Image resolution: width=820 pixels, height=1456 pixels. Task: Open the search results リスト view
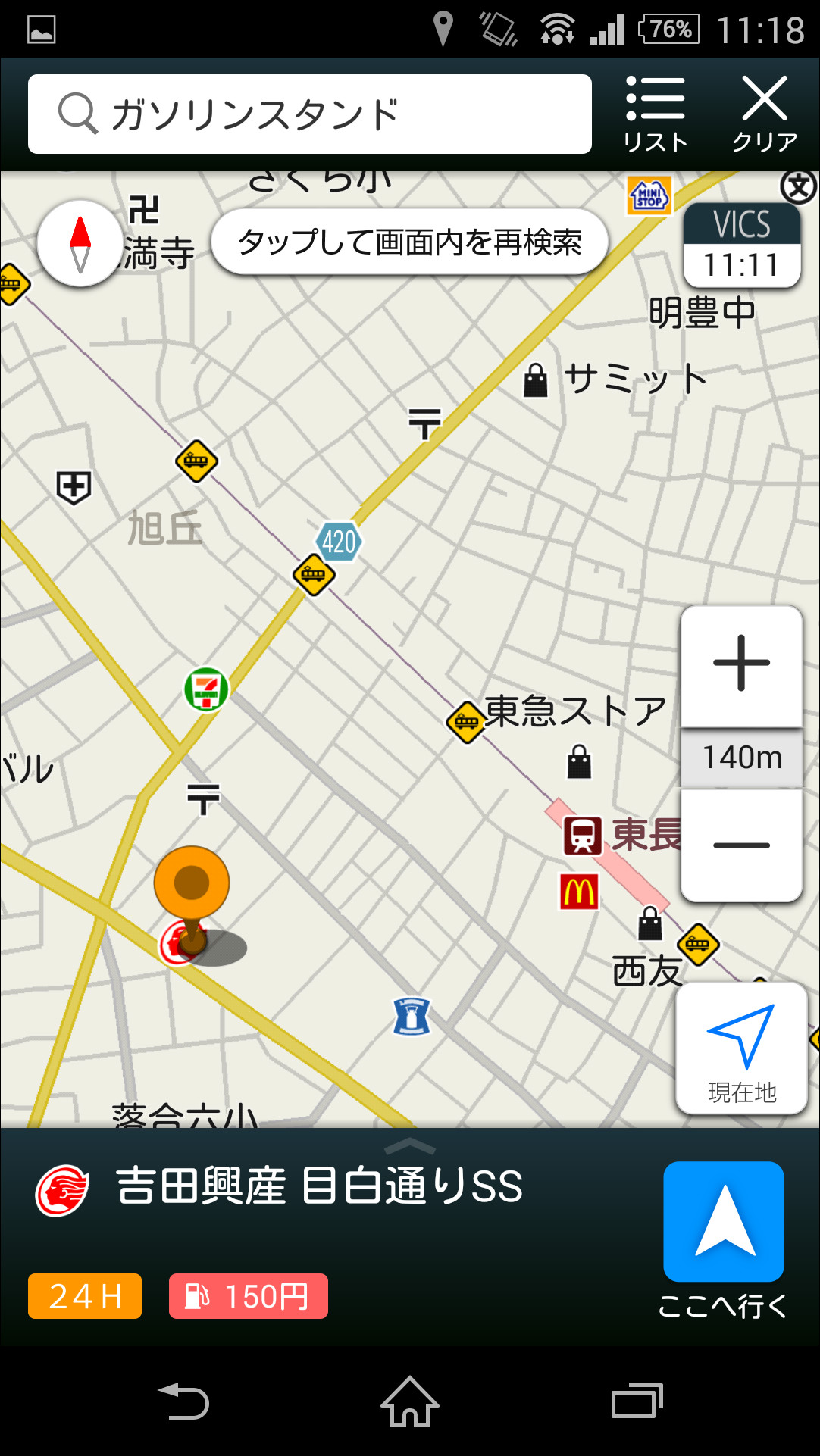[656, 114]
